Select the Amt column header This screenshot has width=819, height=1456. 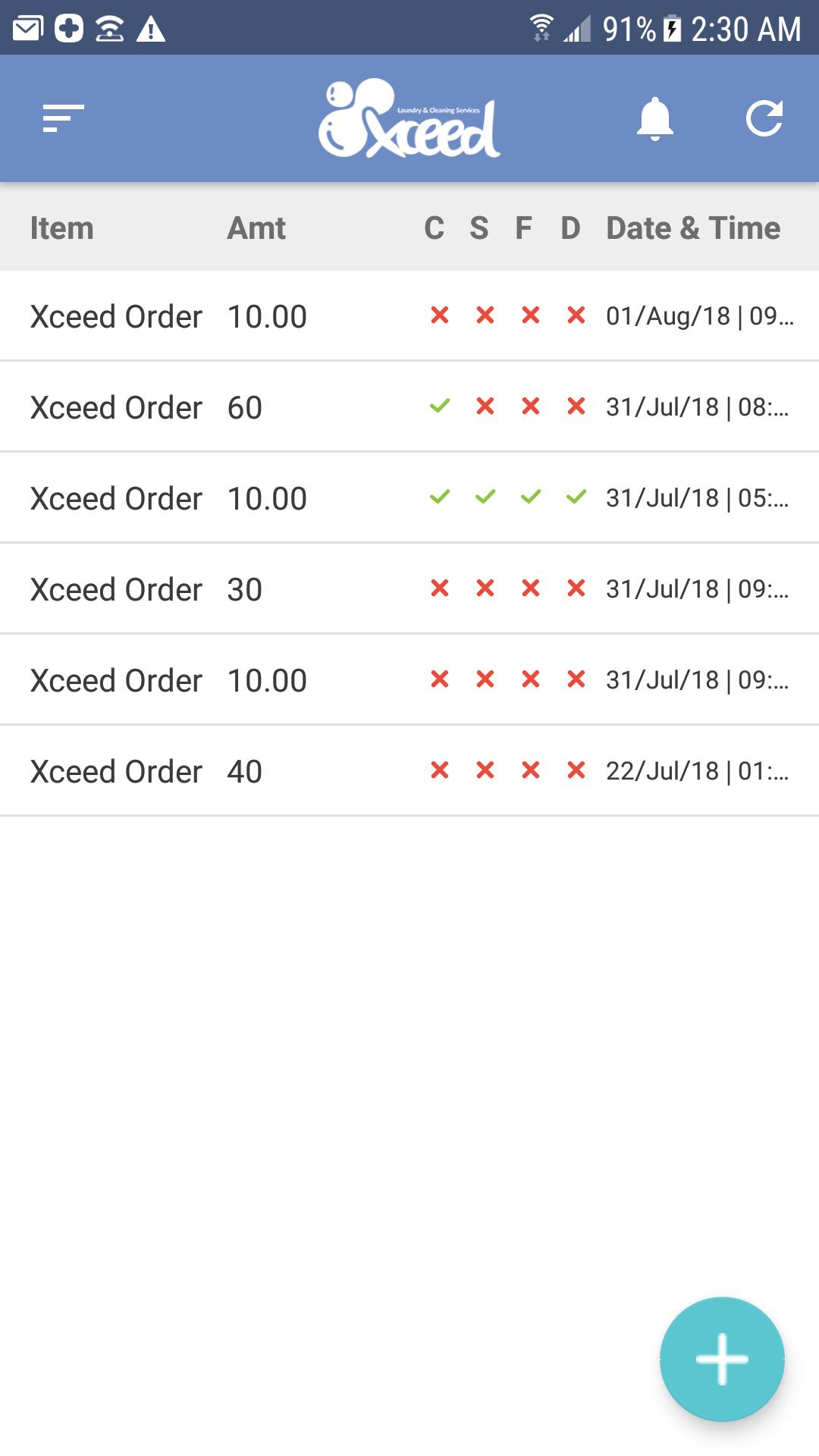pyautogui.click(x=257, y=228)
